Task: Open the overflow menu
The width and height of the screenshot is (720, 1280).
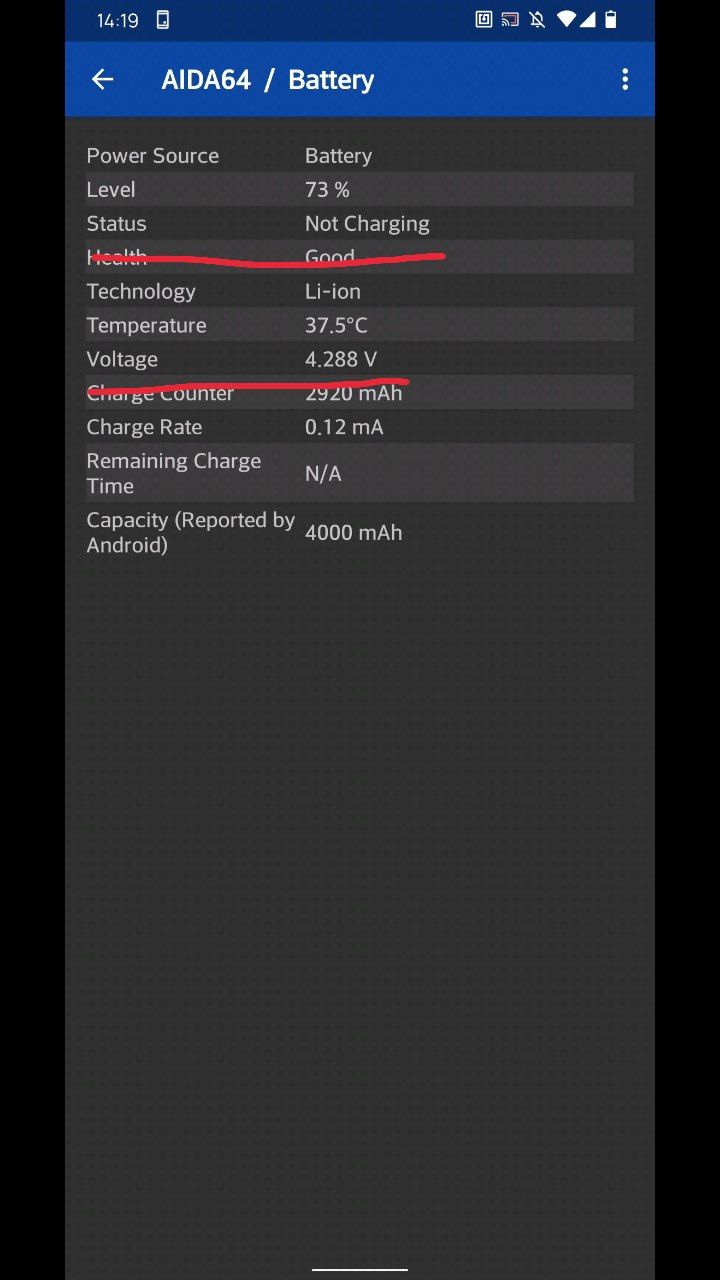Action: pyautogui.click(x=625, y=80)
